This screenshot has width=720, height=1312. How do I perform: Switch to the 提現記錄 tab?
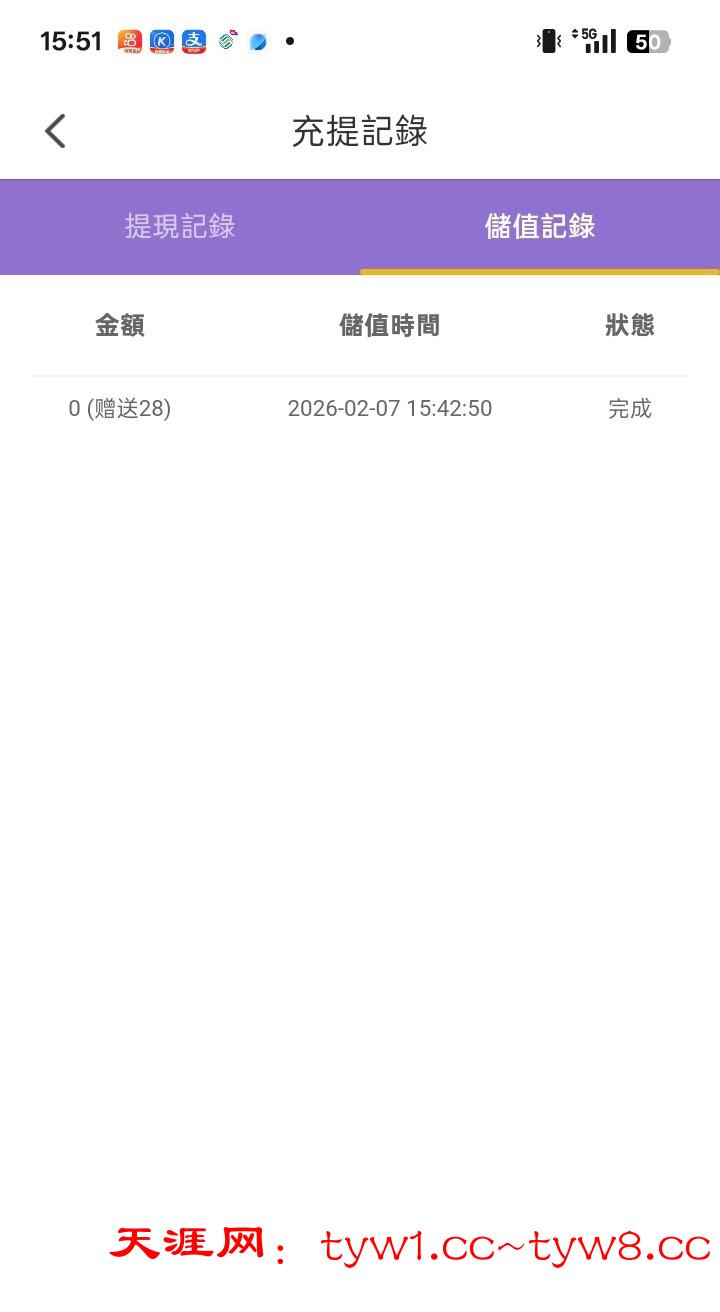click(x=180, y=226)
